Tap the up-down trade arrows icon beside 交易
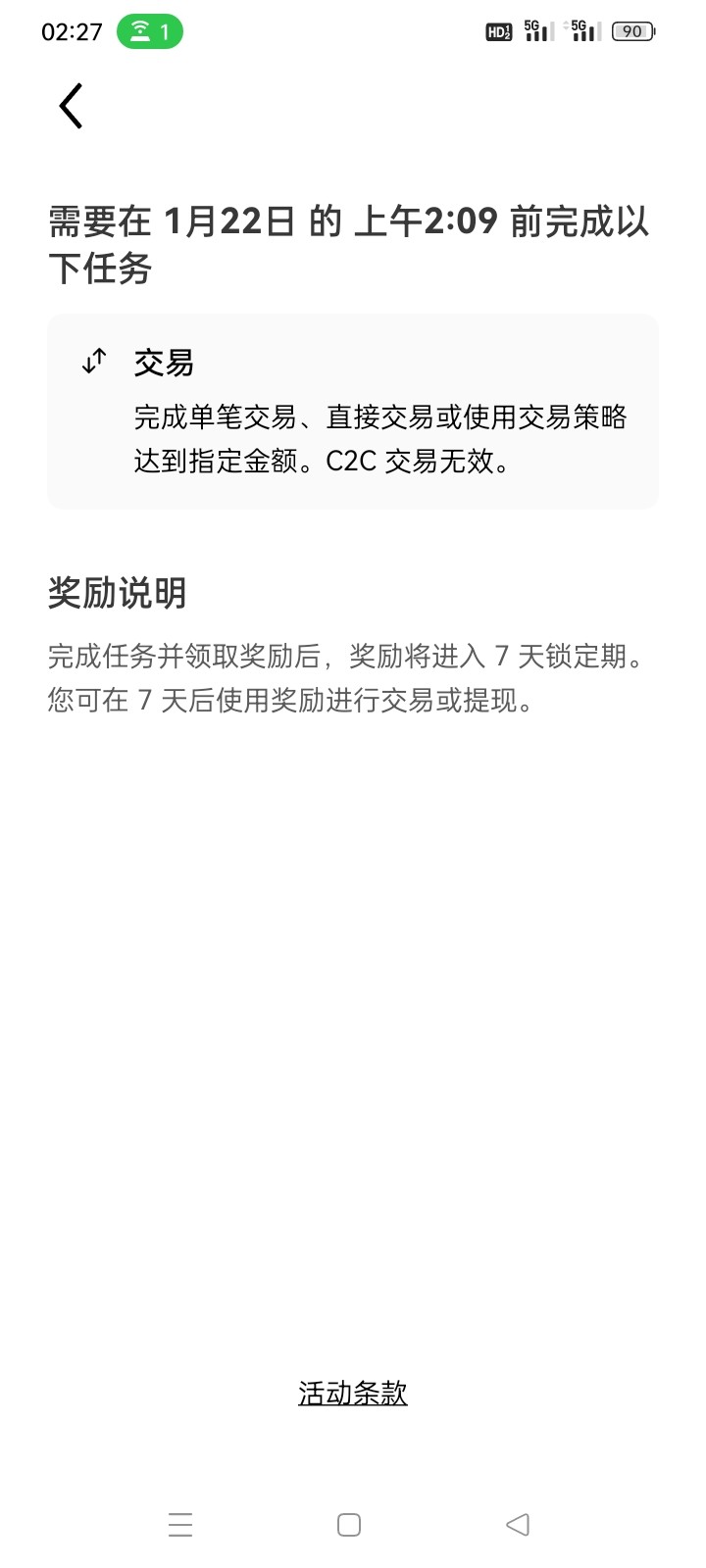This screenshot has width=706, height=1568. click(93, 360)
